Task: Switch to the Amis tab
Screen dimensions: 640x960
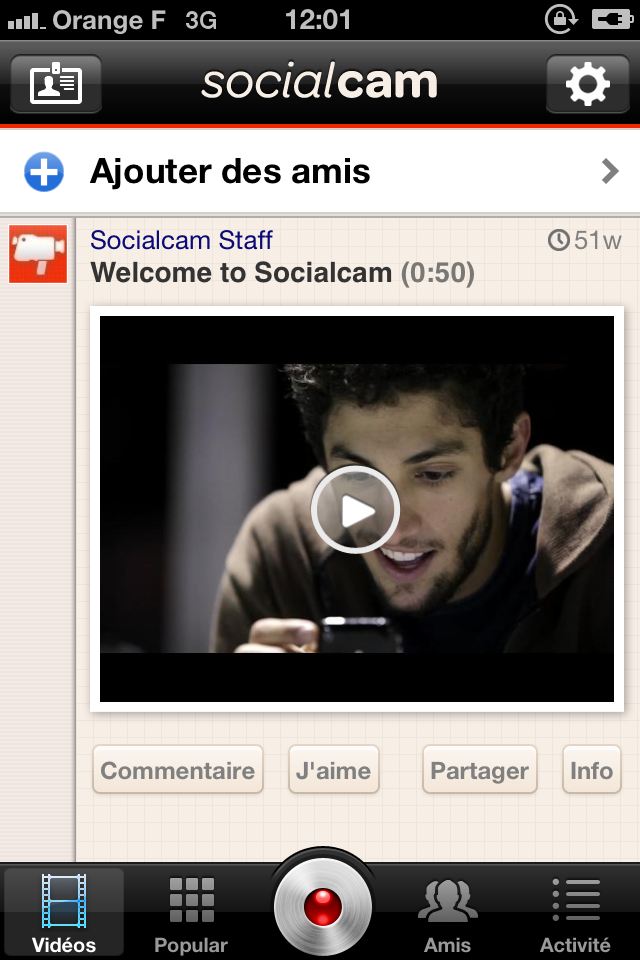Action: click(x=447, y=914)
